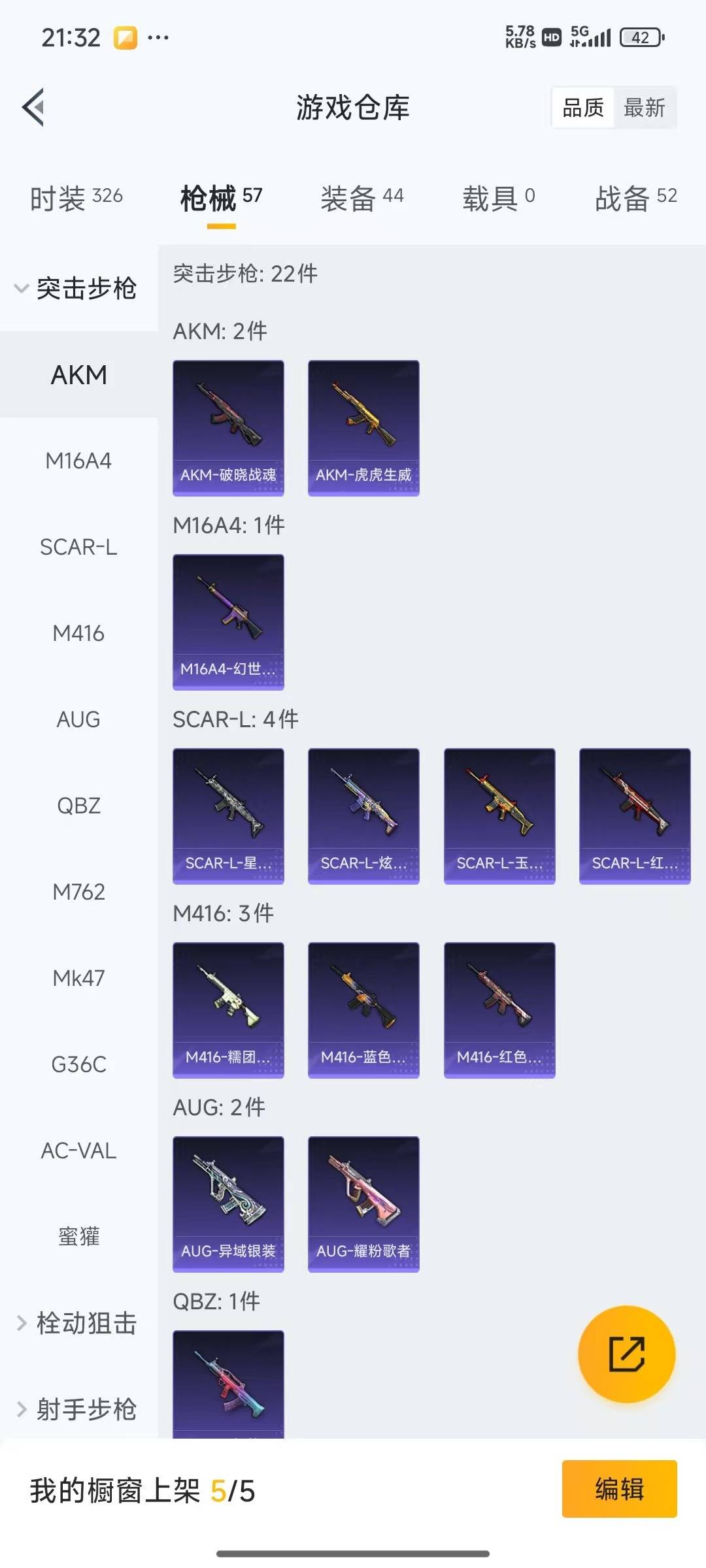Image resolution: width=706 pixels, height=1568 pixels.
Task: Select AC-VAL in the side list
Action: 78,1151
